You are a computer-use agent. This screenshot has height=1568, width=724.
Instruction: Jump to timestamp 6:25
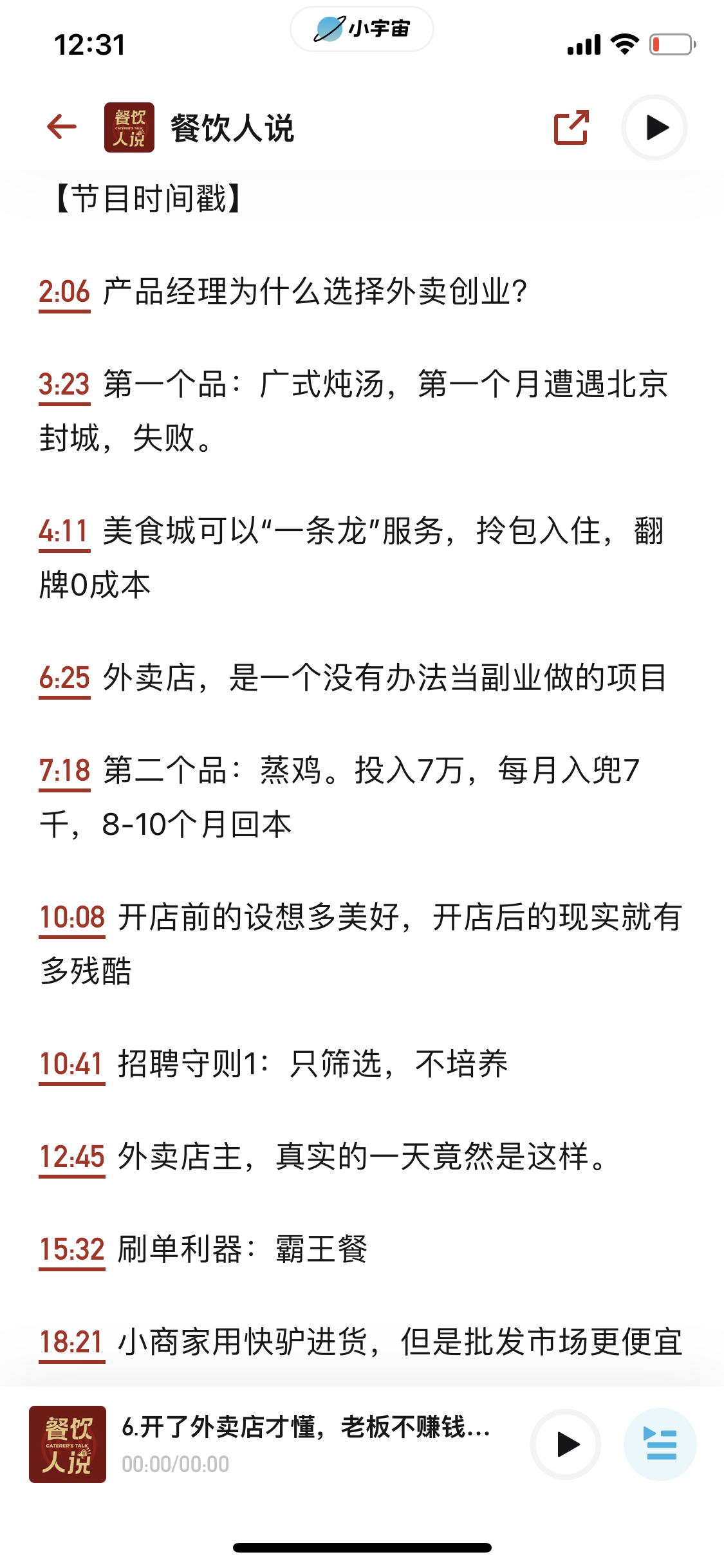coord(64,678)
